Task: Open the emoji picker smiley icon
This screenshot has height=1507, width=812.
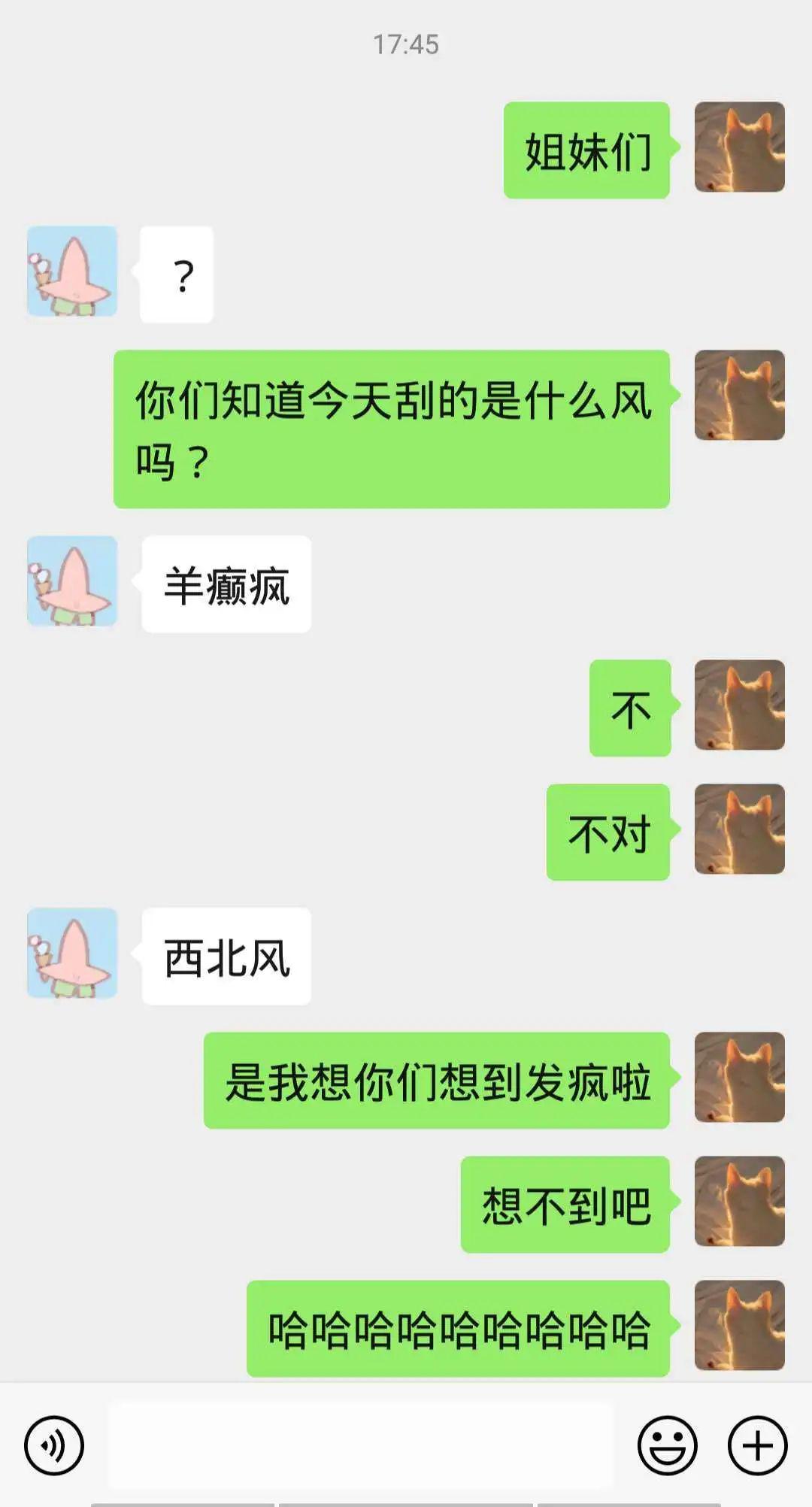Action: (668, 1444)
